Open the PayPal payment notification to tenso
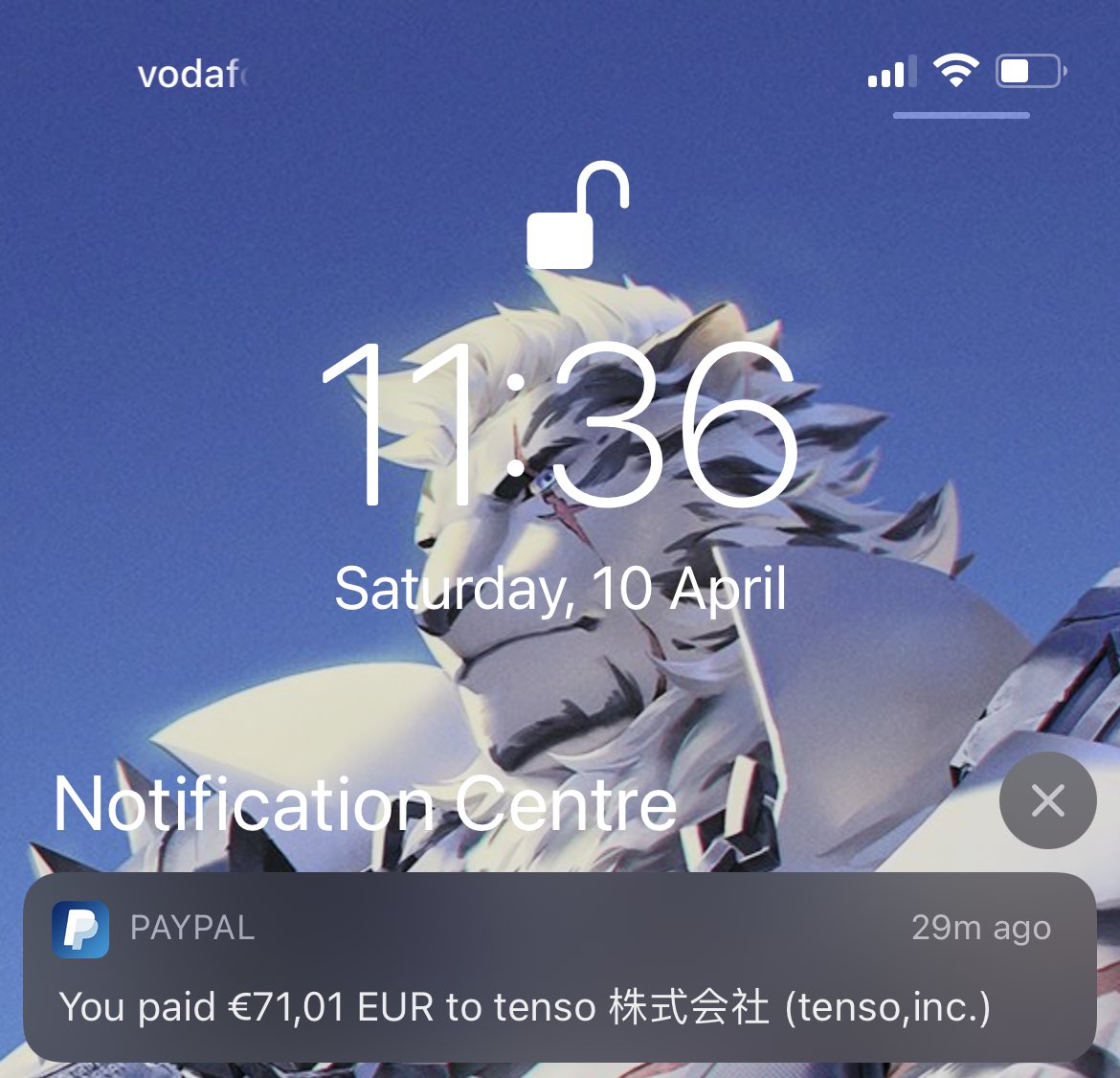Viewport: 1120px width, 1078px height. tap(559, 967)
